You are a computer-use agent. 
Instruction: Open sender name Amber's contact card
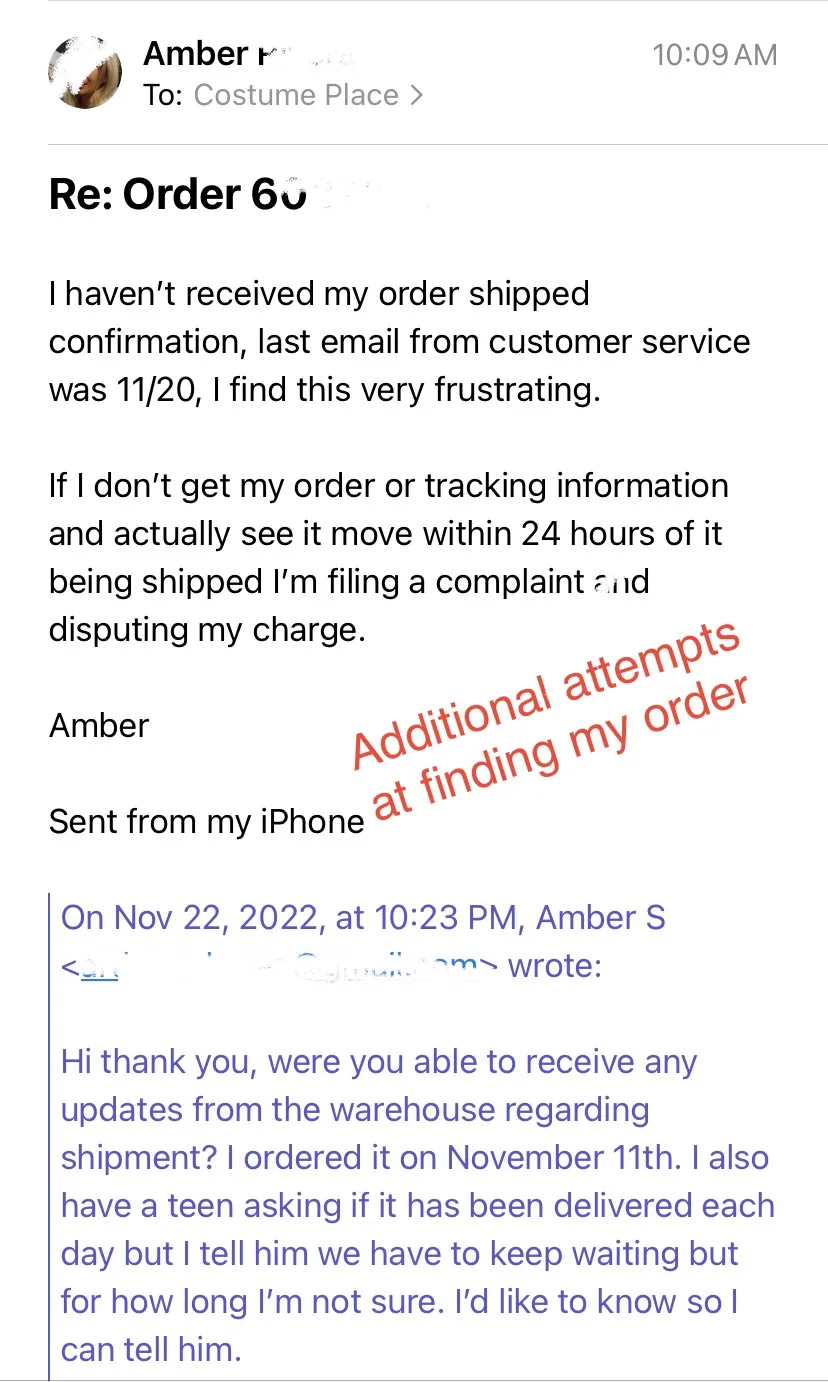248,53
